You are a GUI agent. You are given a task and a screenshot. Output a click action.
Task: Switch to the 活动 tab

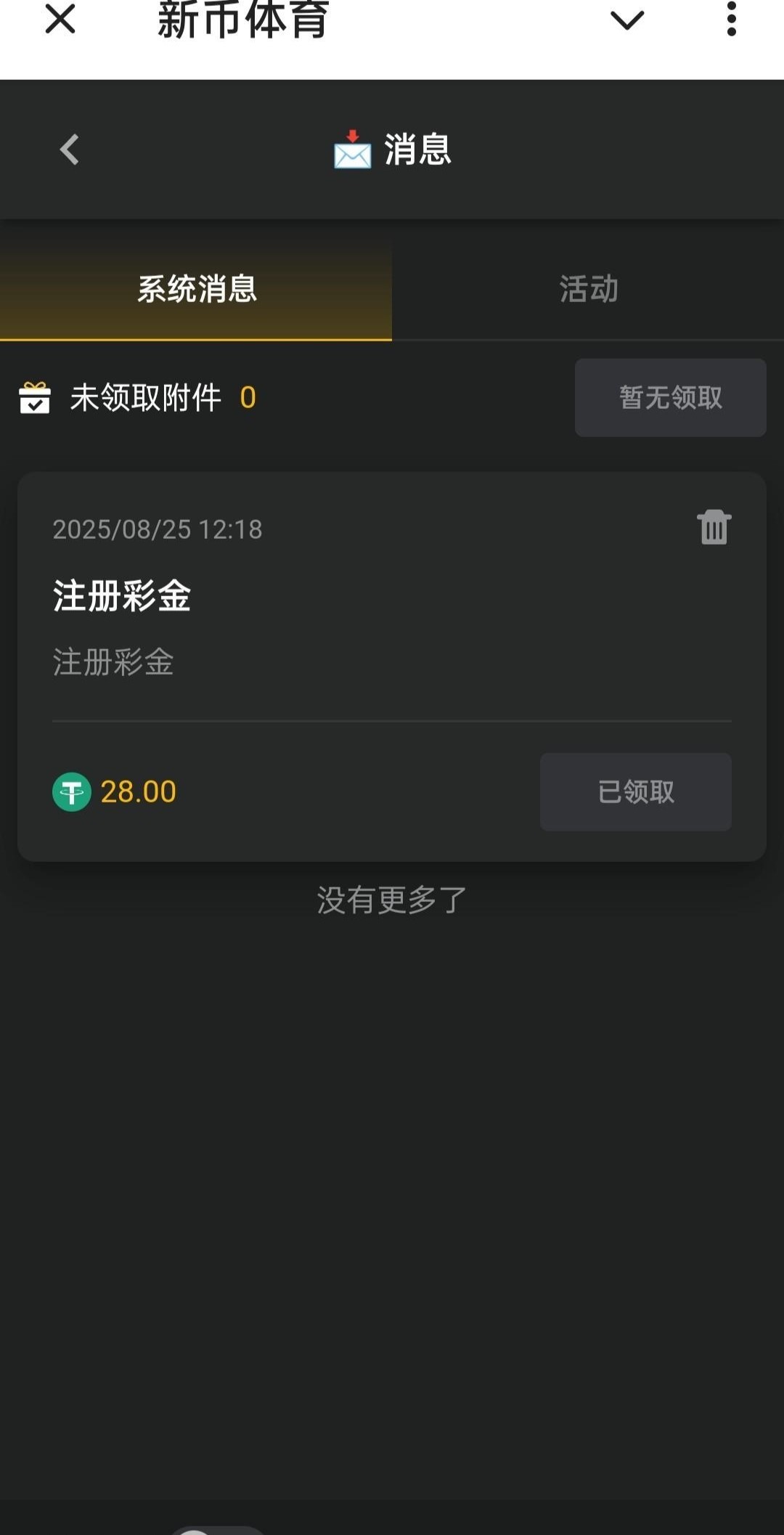[588, 289]
